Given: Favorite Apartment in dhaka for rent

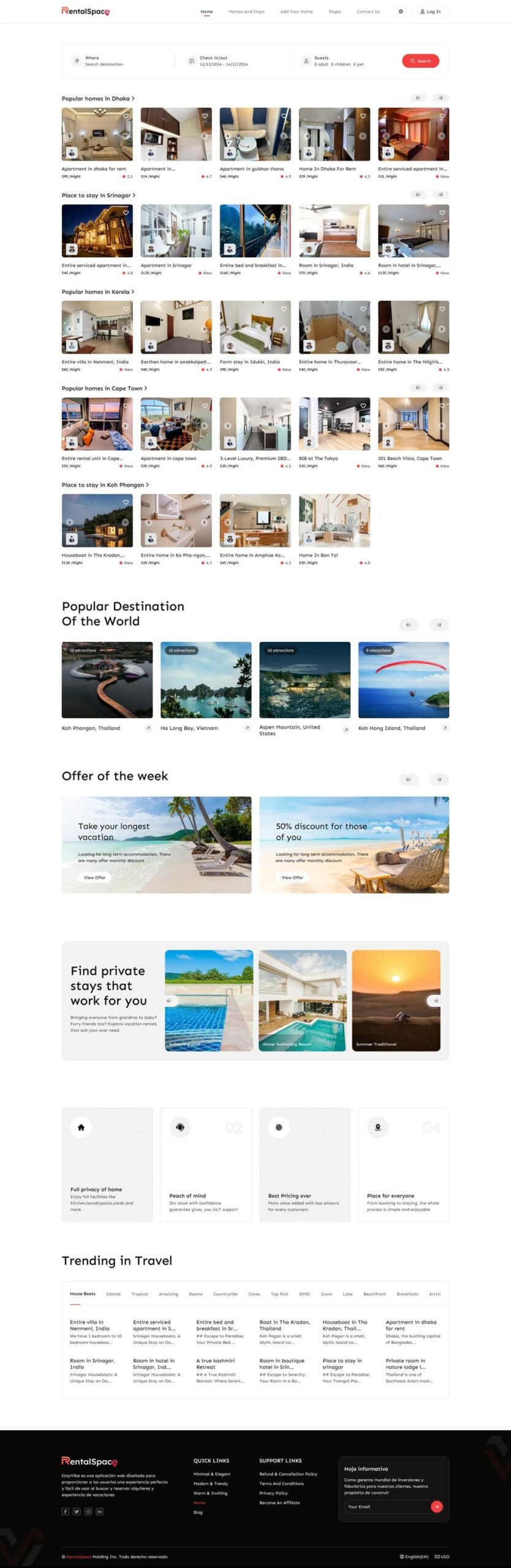Looking at the screenshot, I should pyautogui.click(x=126, y=116).
